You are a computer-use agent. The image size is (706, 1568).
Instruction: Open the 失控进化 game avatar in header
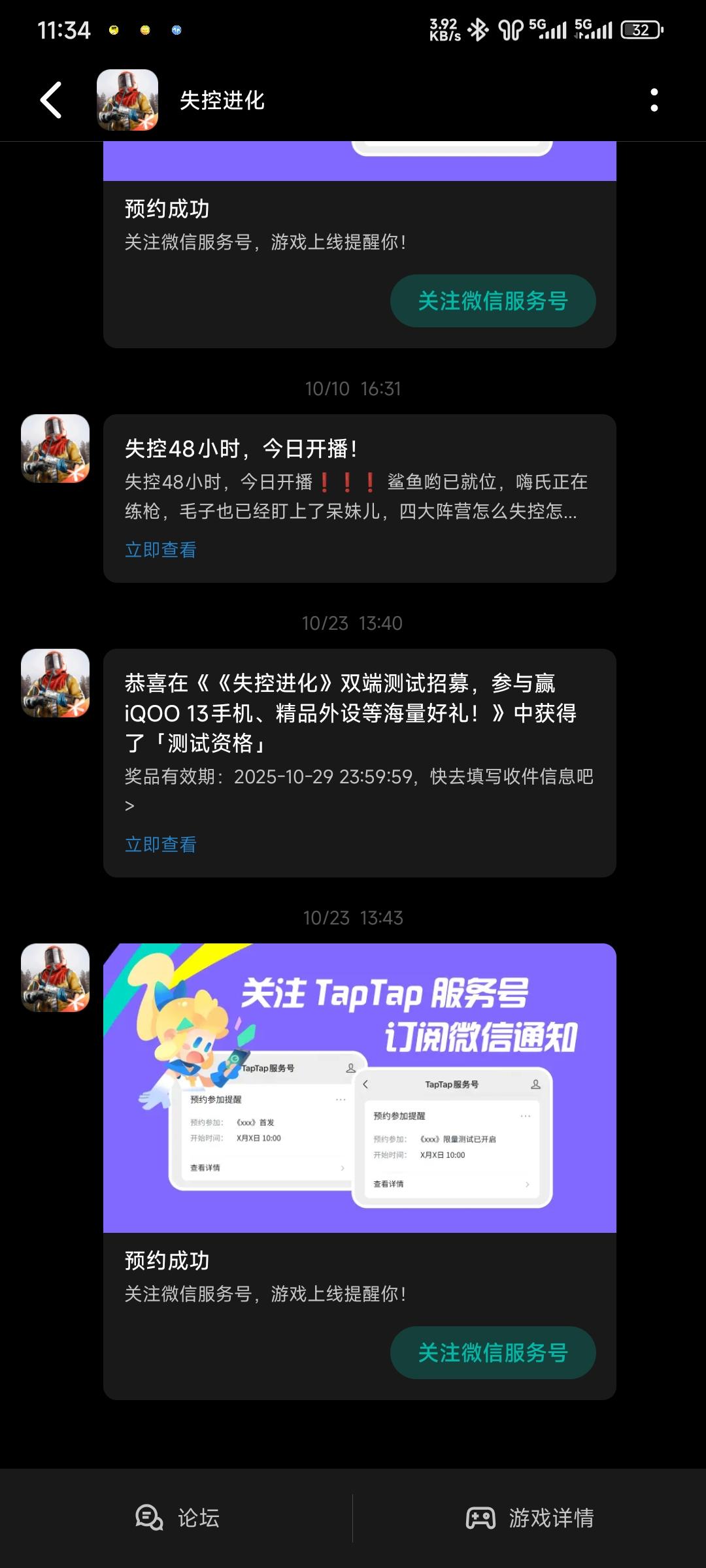(127, 99)
